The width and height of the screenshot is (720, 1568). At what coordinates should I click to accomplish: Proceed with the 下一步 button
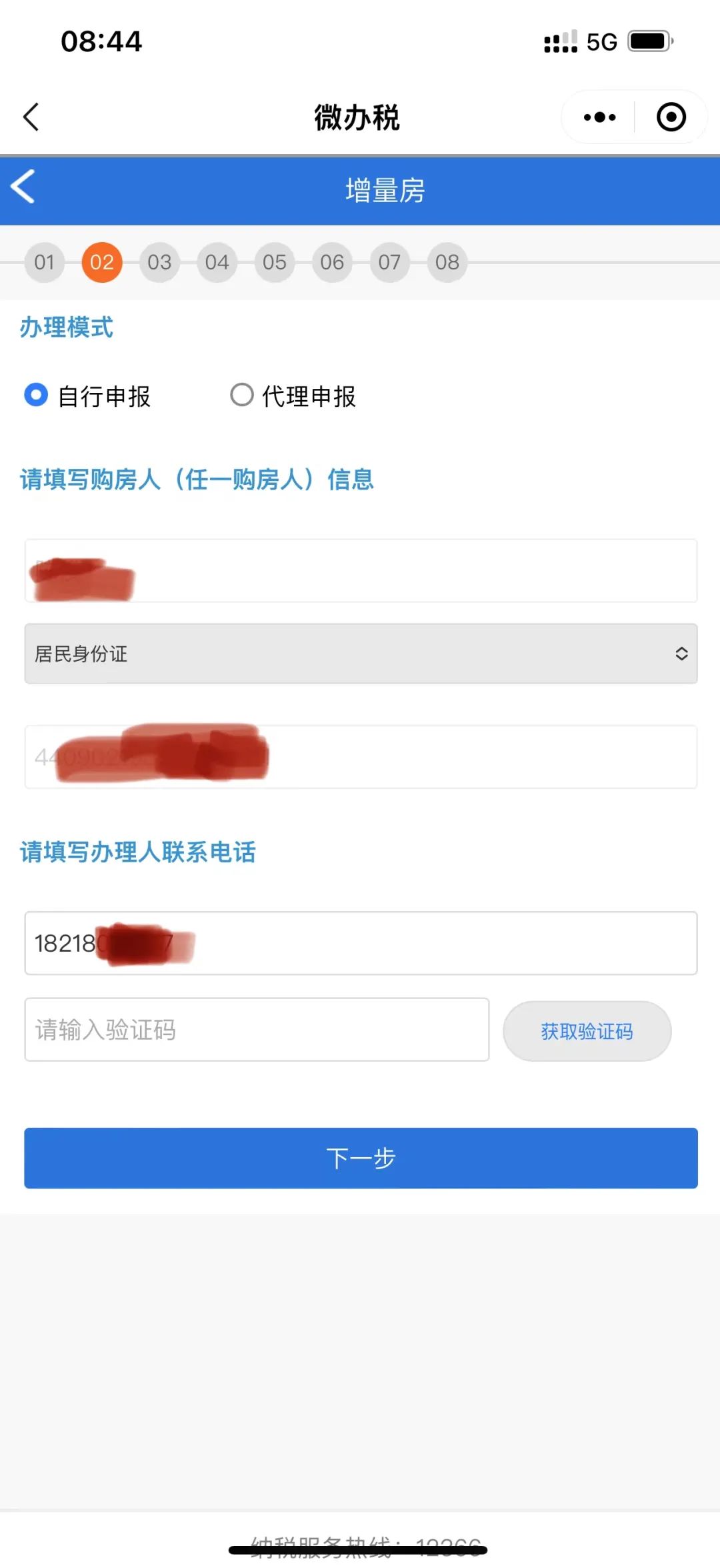point(361,1158)
